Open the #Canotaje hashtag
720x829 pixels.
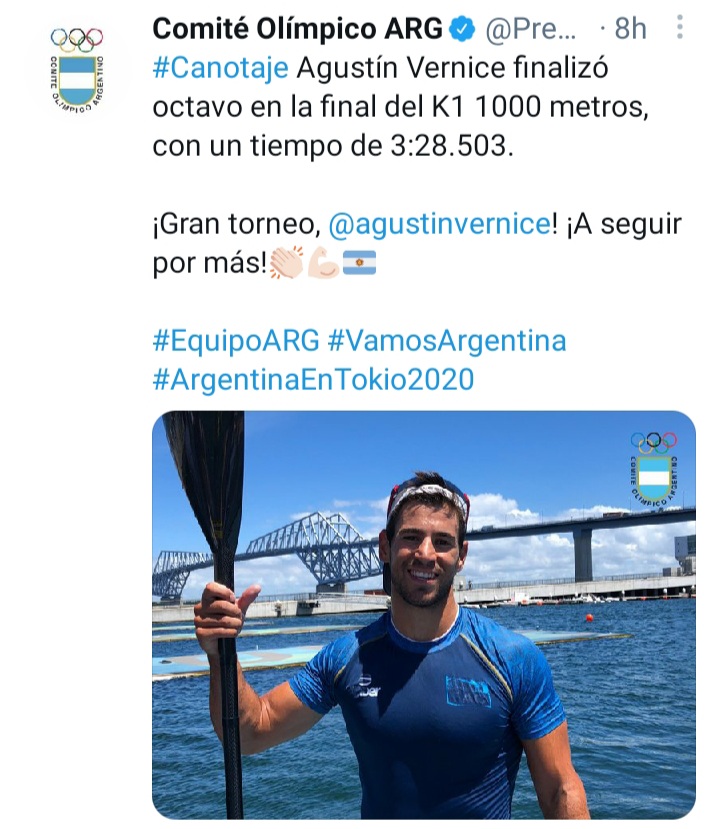coord(221,68)
